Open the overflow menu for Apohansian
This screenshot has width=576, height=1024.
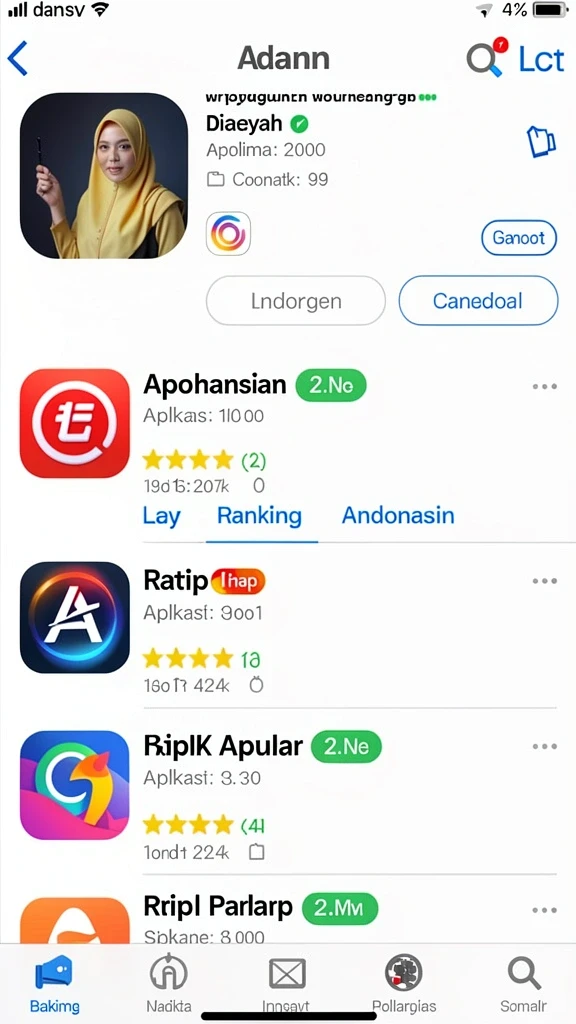[x=544, y=386]
